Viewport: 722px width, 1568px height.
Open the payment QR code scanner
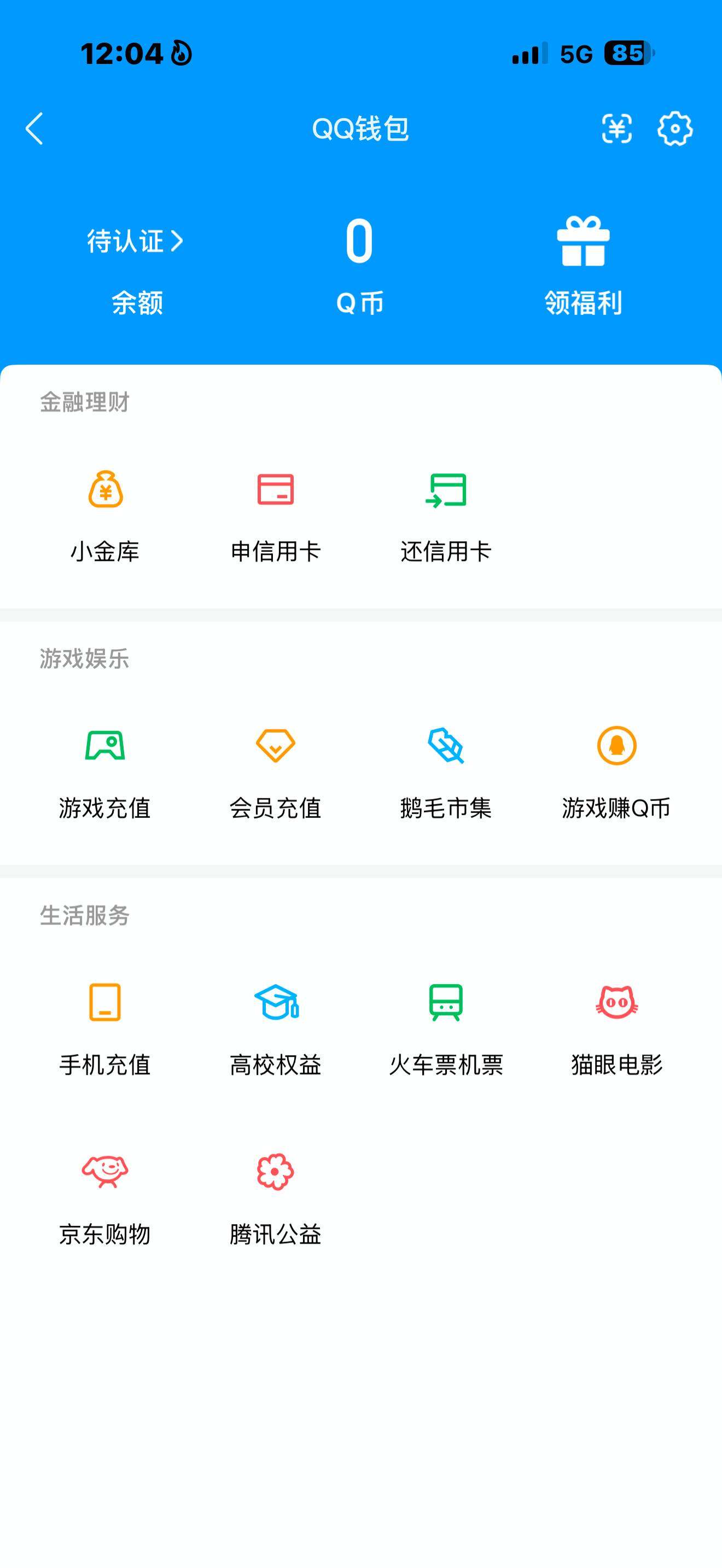[618, 128]
